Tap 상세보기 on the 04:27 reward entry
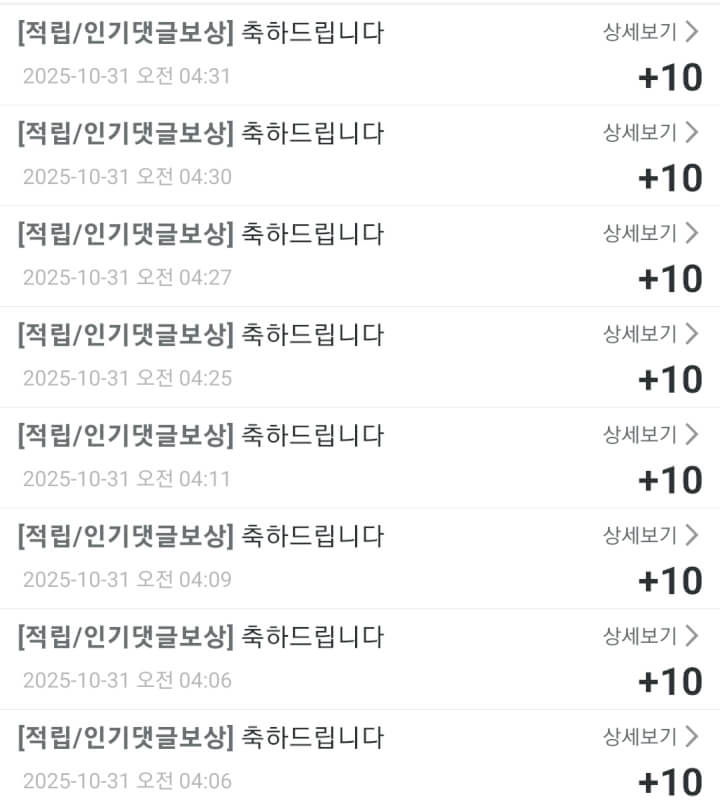The width and height of the screenshot is (720, 805). click(650, 233)
